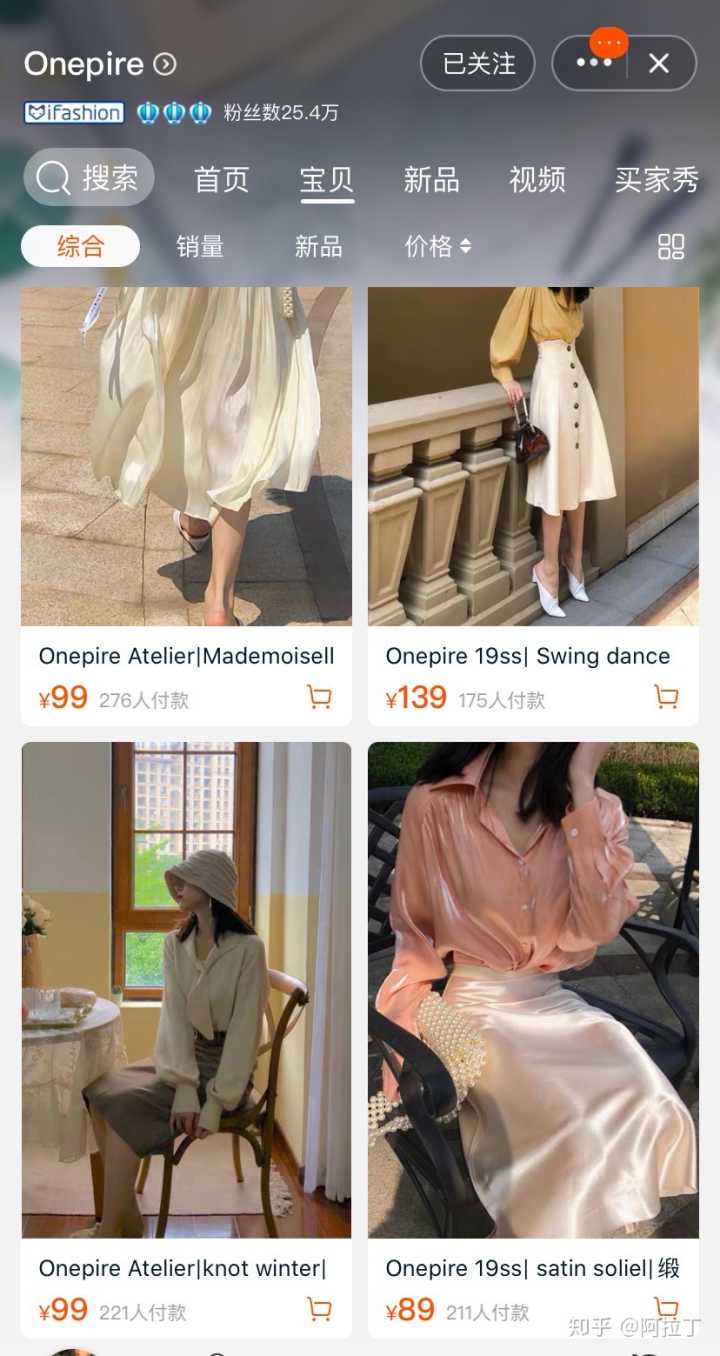Add the Mademoisell item to cart
This screenshot has height=1356, width=720.
(x=319, y=697)
